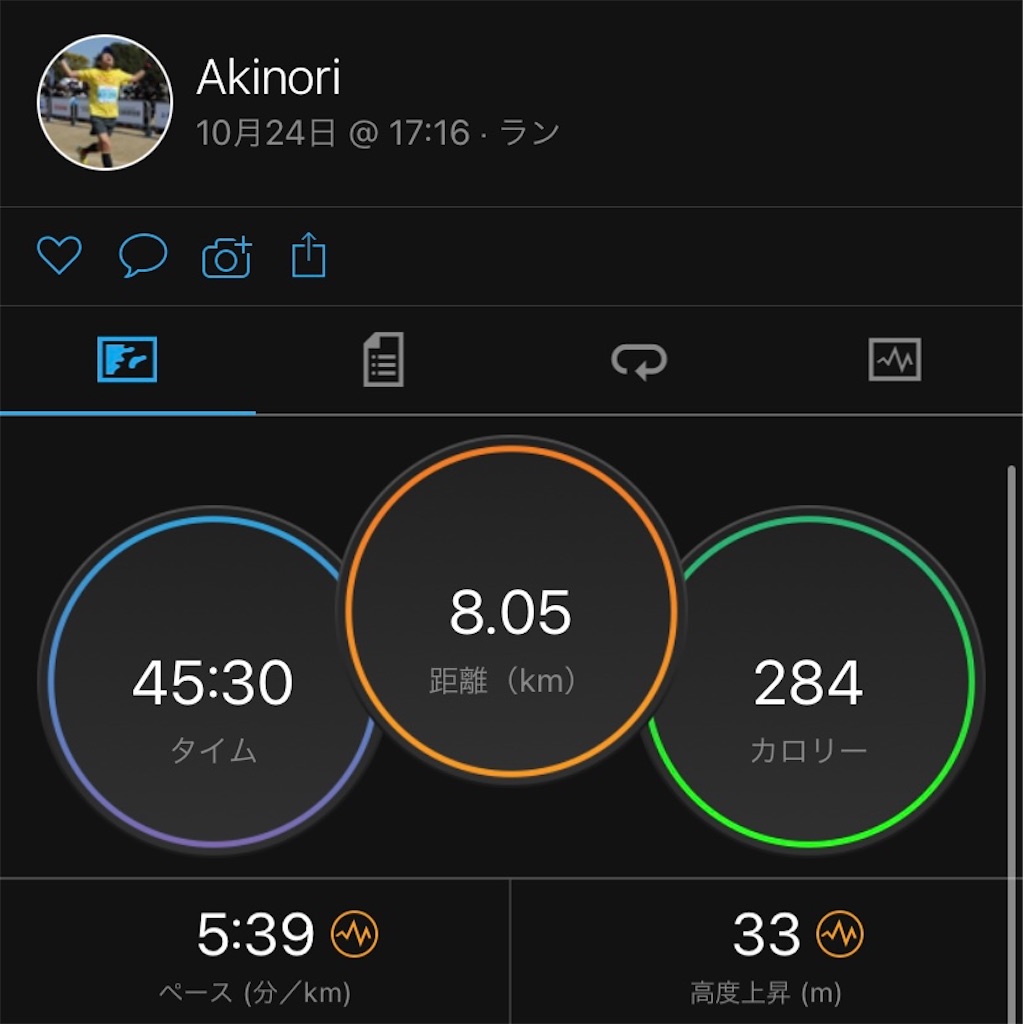Image resolution: width=1023 pixels, height=1024 pixels.
Task: Open Akinori's profile picture
Action: point(105,102)
